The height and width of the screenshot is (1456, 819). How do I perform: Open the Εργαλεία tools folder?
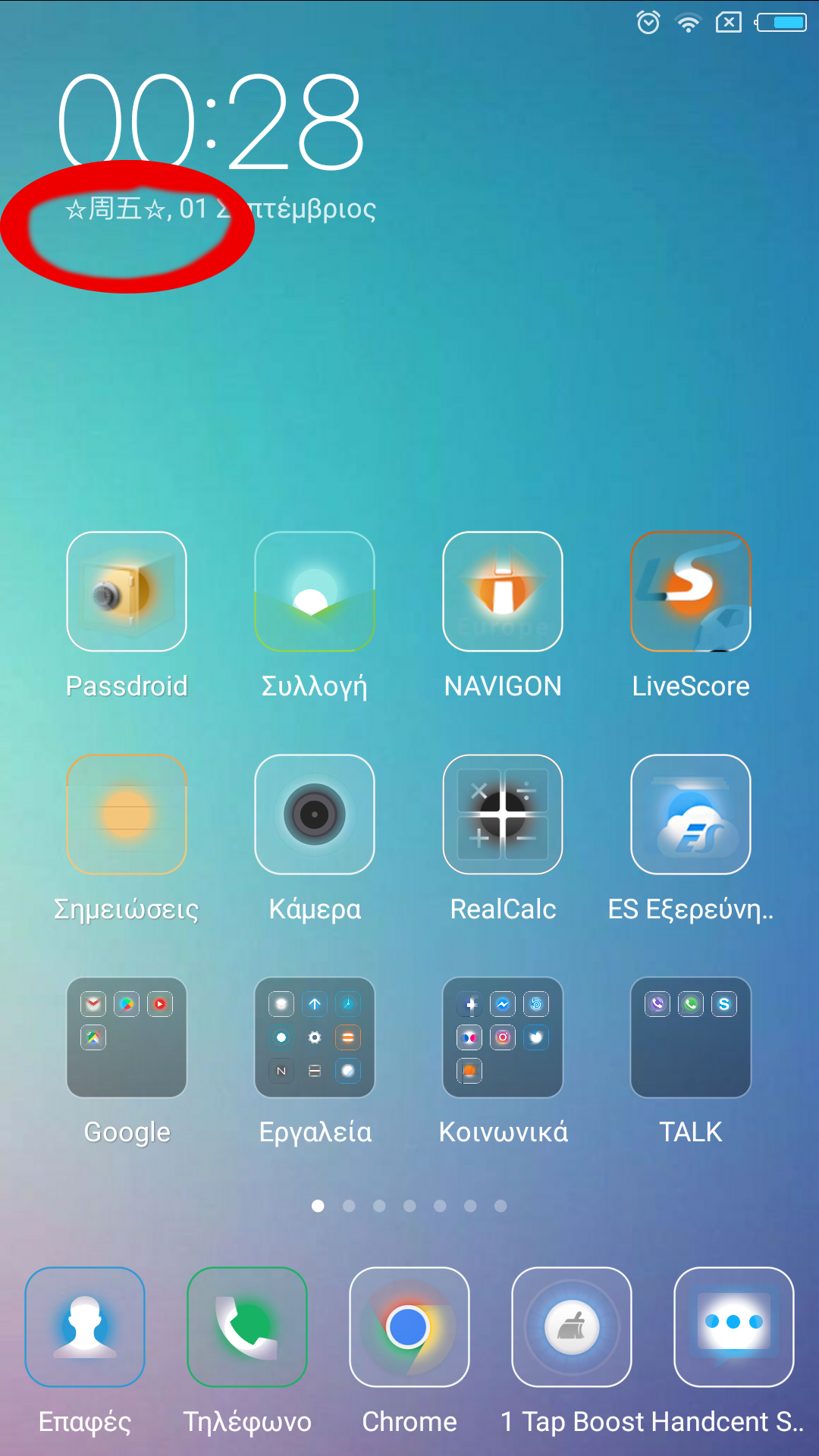(315, 1037)
